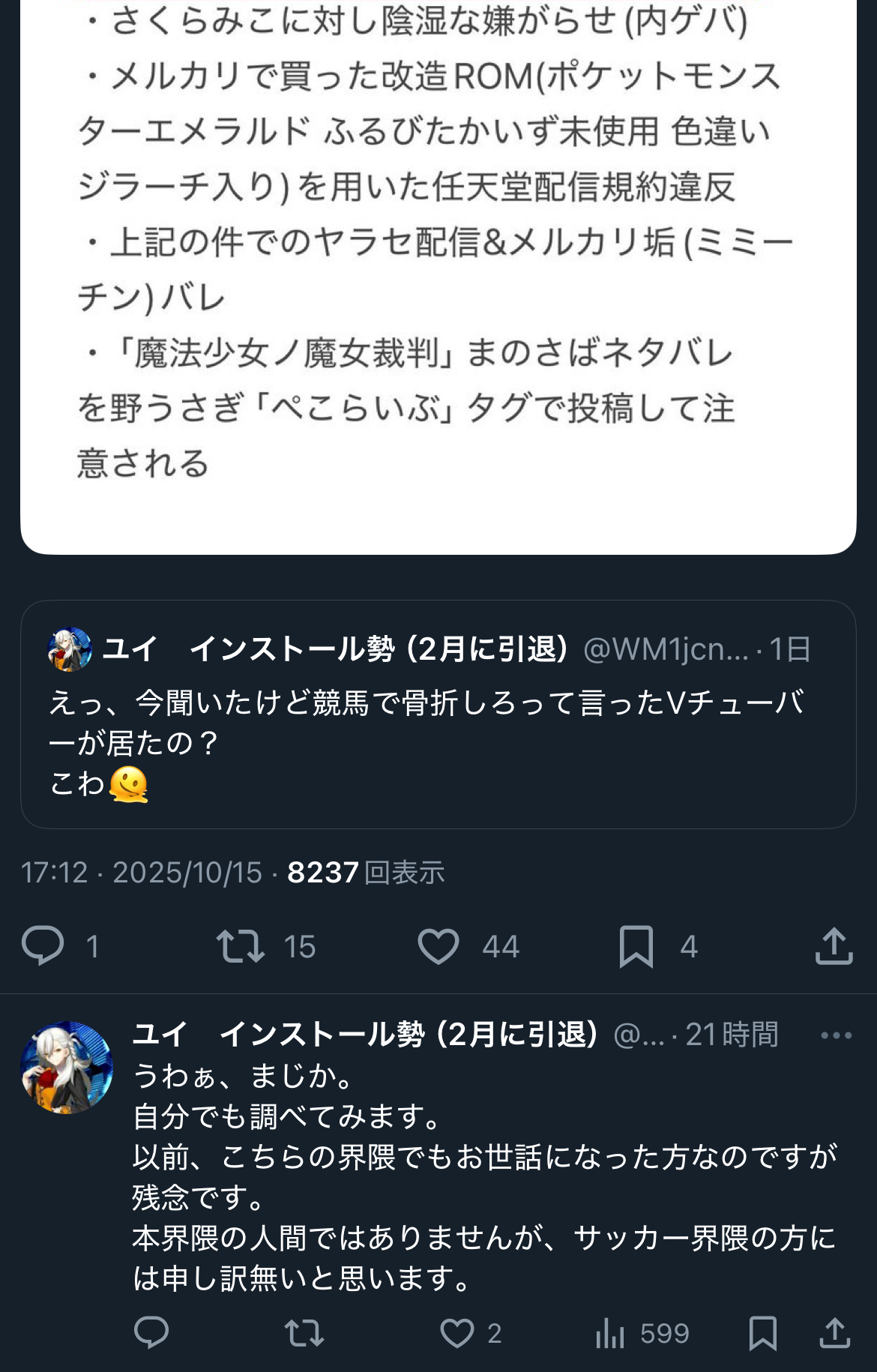Open the quoted tweet from ユイ インストール勢
Screen dimensions: 877x1372
coord(438,742)
